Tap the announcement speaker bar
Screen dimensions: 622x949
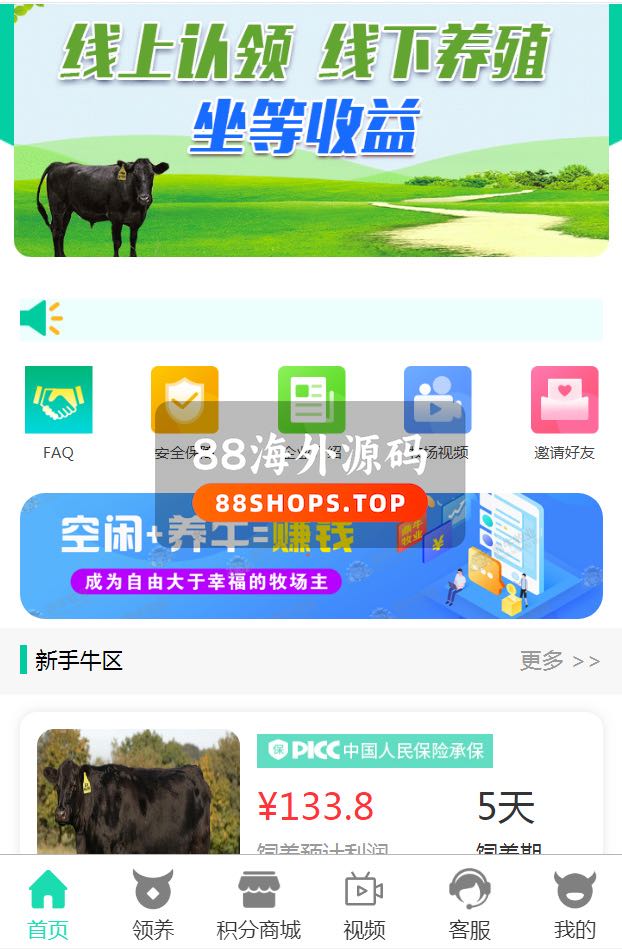311,319
